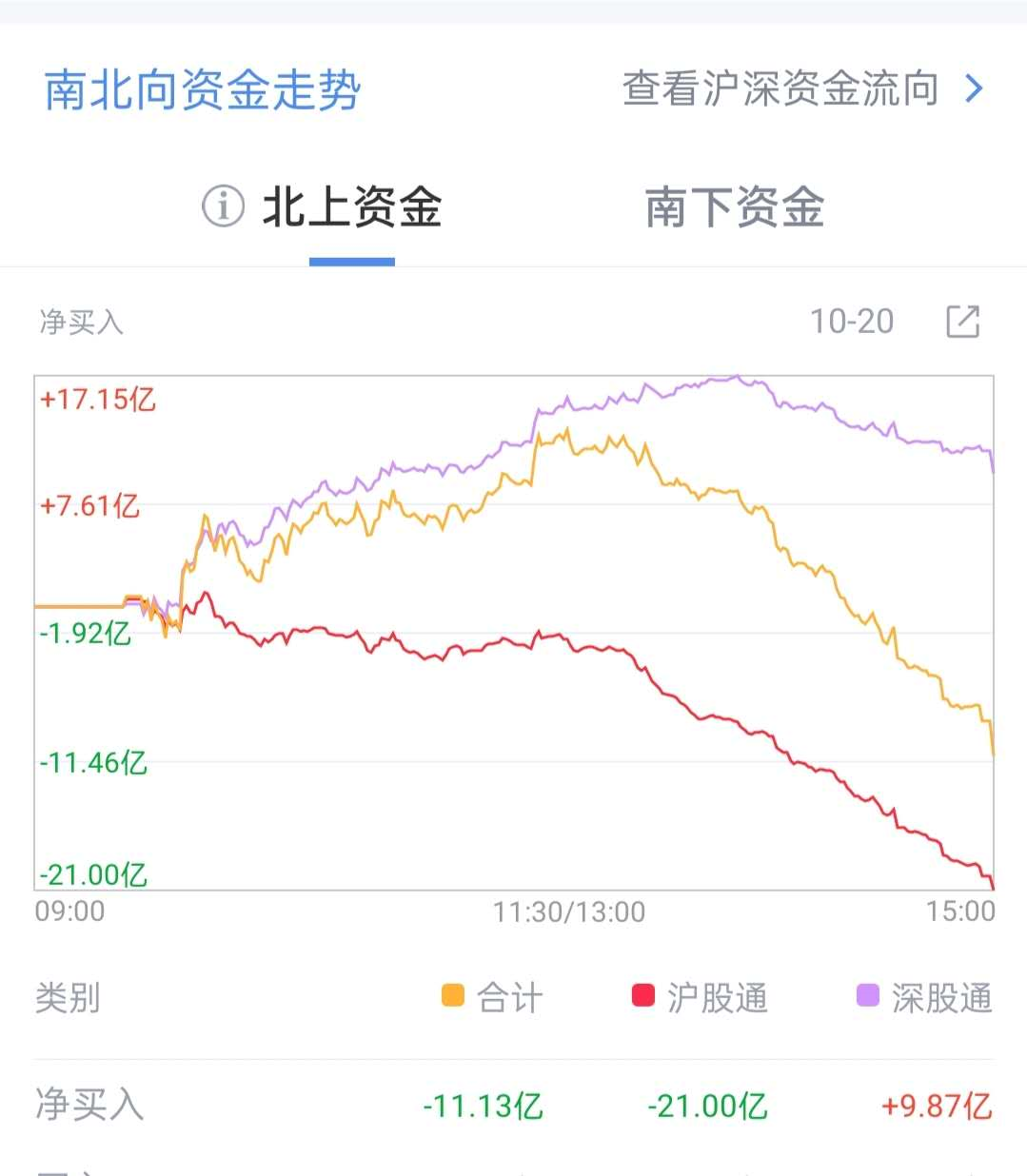1027x1176 pixels.
Task: Select the 北上资金 tab
Action: tap(352, 206)
